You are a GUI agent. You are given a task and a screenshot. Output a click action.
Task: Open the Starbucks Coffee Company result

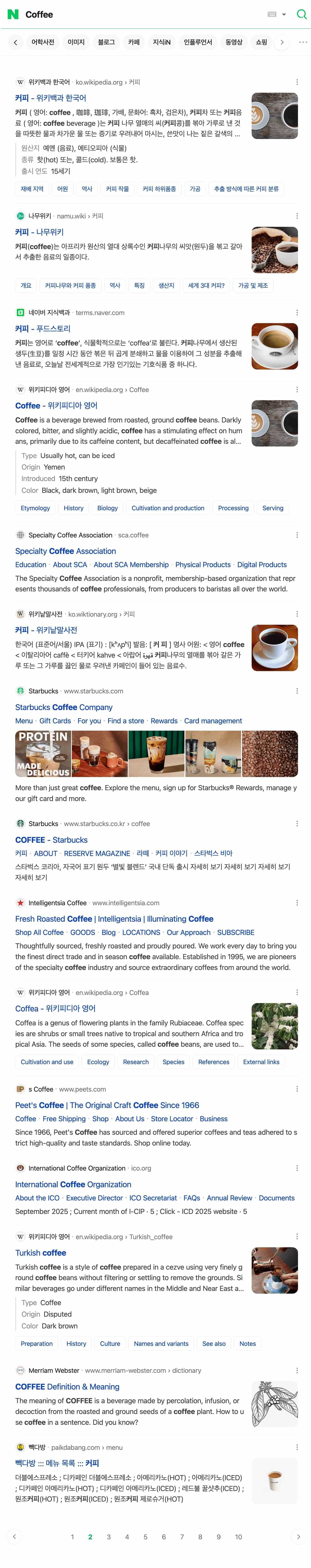pos(63,707)
